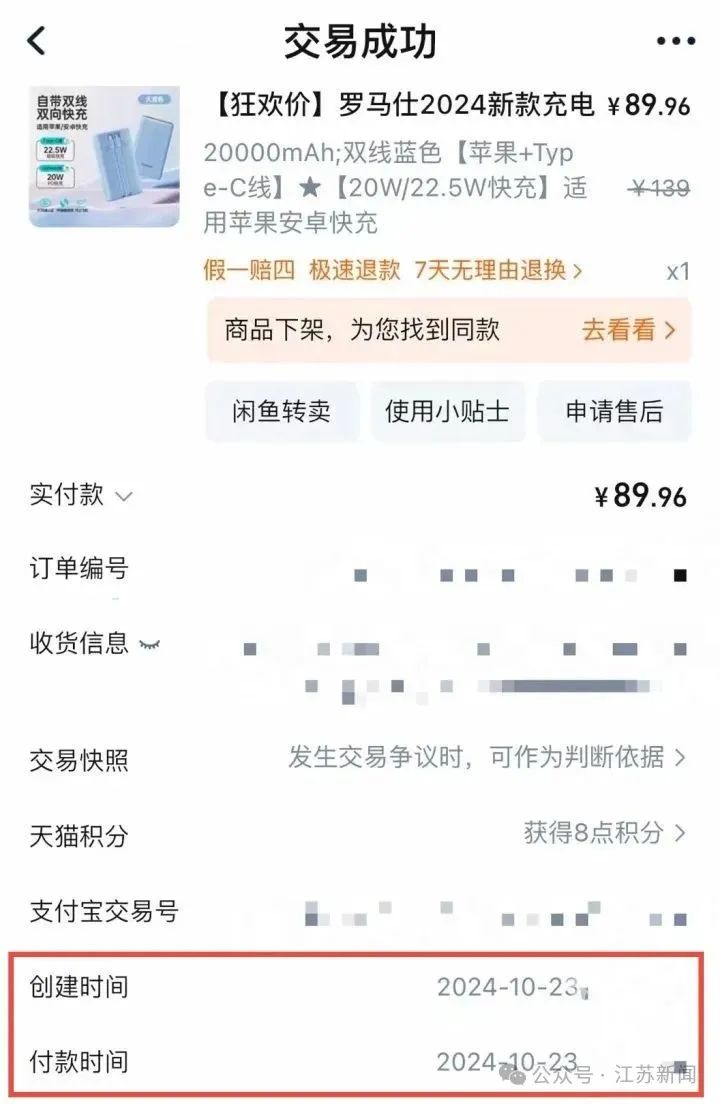This screenshot has width=720, height=1104.
Task: Reveal the hidden 收货信息 via eye icon
Action: 149,643
